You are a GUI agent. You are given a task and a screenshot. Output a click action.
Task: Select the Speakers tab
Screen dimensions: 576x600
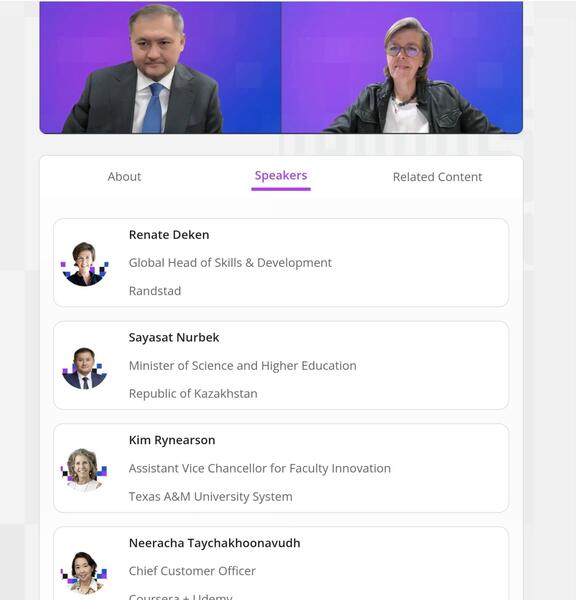pos(281,176)
